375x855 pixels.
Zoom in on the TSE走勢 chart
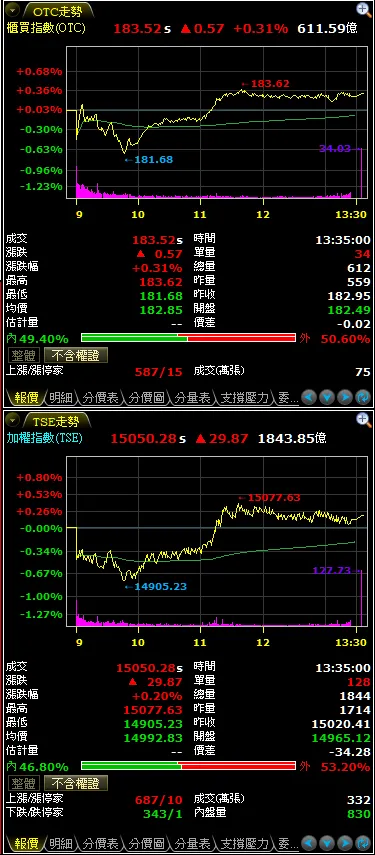364,419
